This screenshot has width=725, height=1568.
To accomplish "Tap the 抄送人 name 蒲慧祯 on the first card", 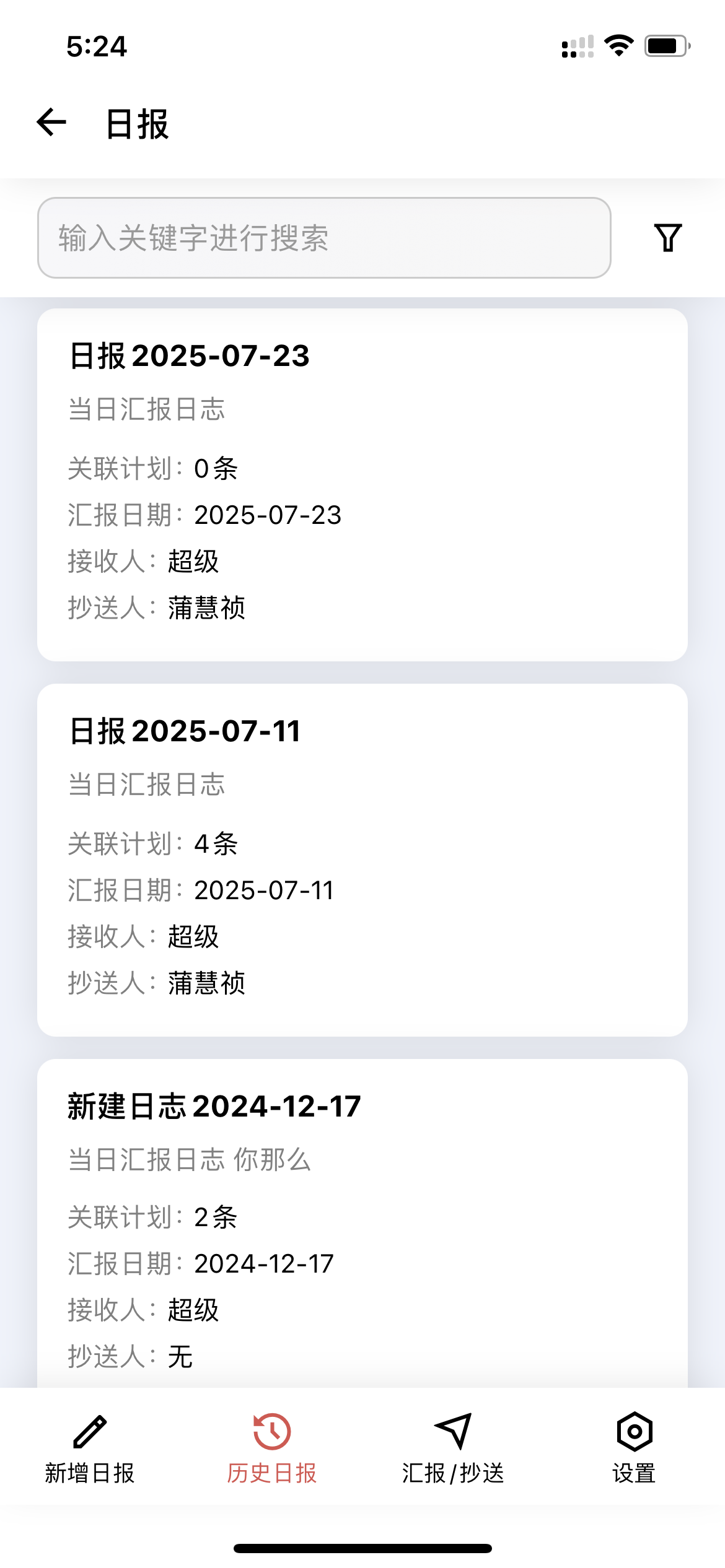I will [x=206, y=608].
